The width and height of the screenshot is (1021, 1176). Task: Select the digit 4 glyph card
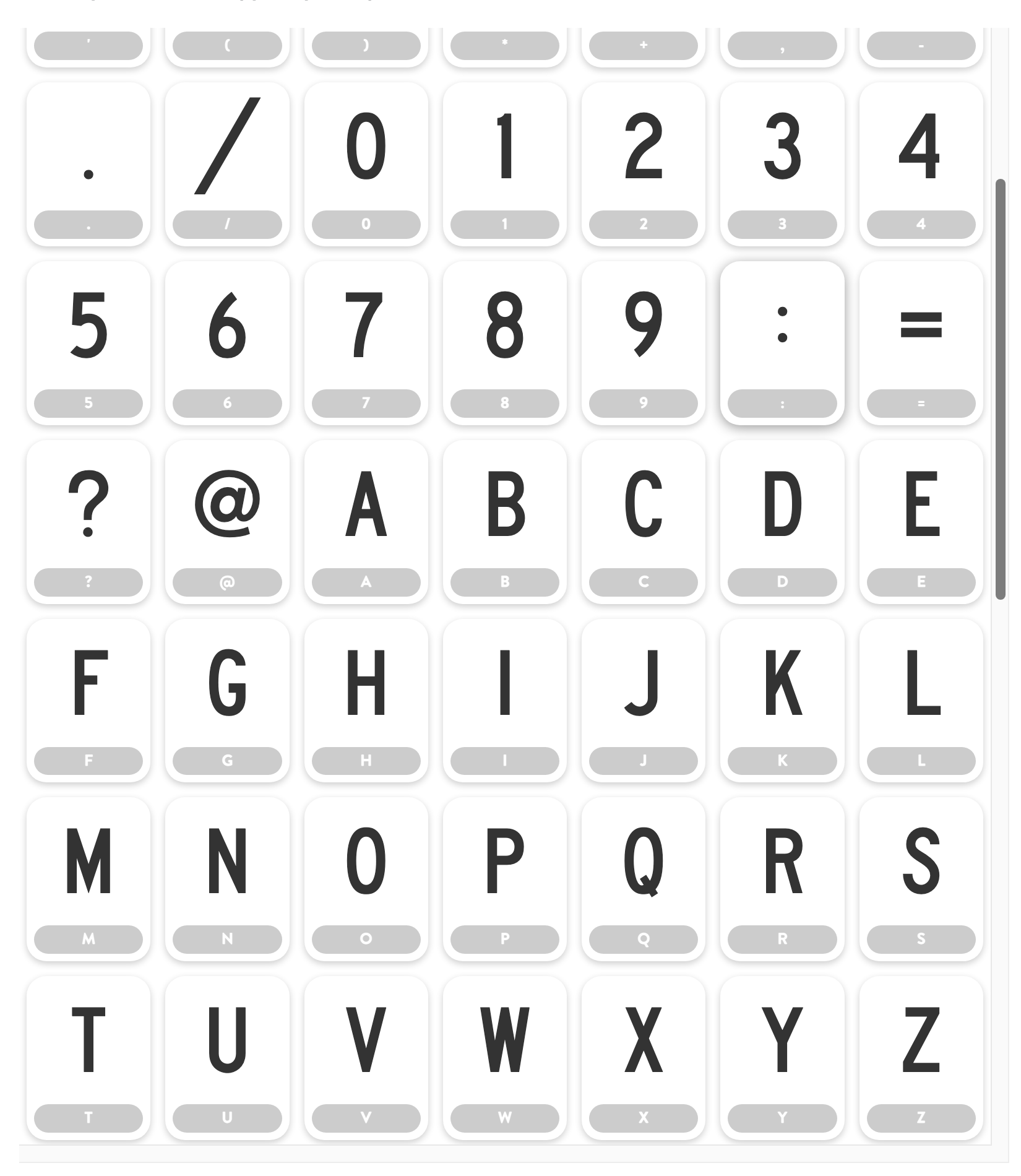tap(921, 163)
